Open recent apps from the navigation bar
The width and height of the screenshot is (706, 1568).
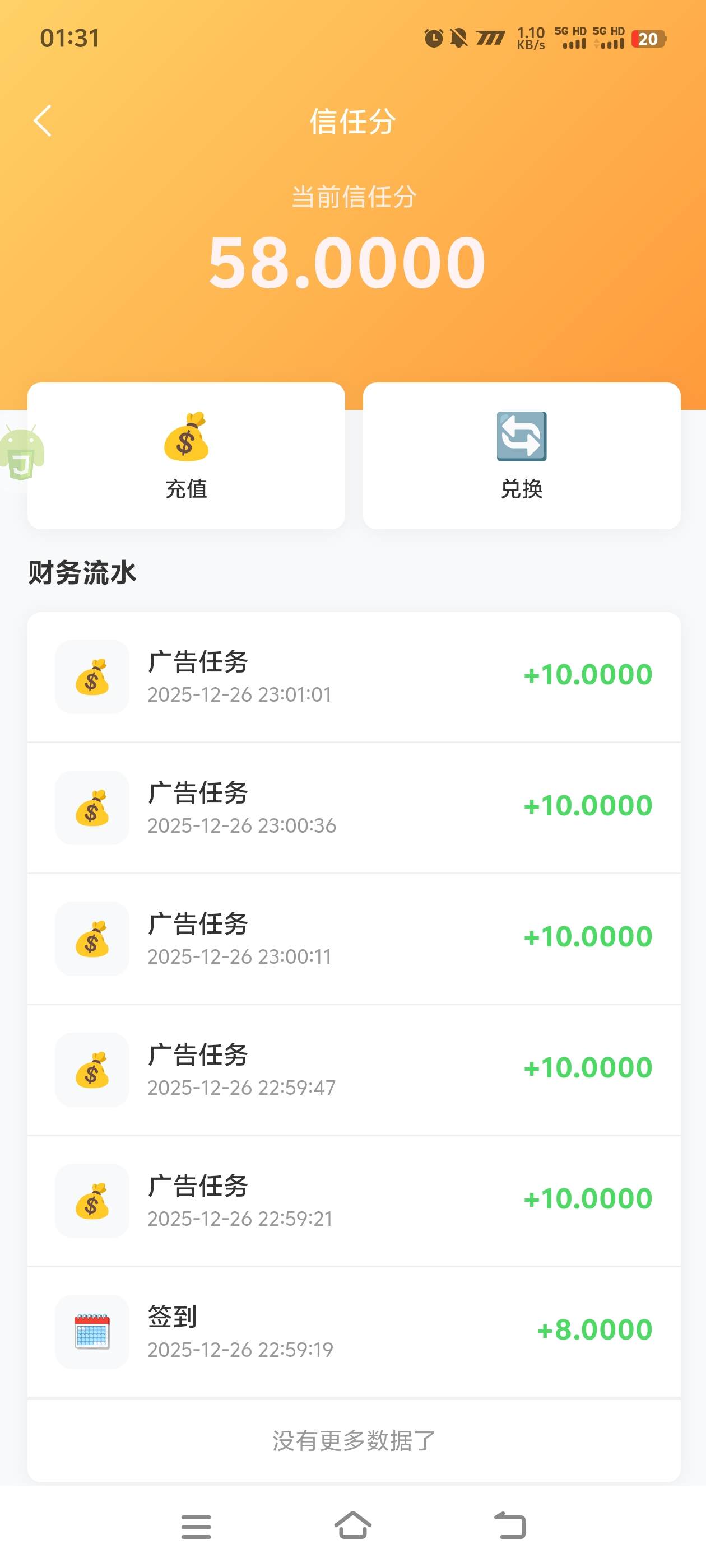point(196,1526)
